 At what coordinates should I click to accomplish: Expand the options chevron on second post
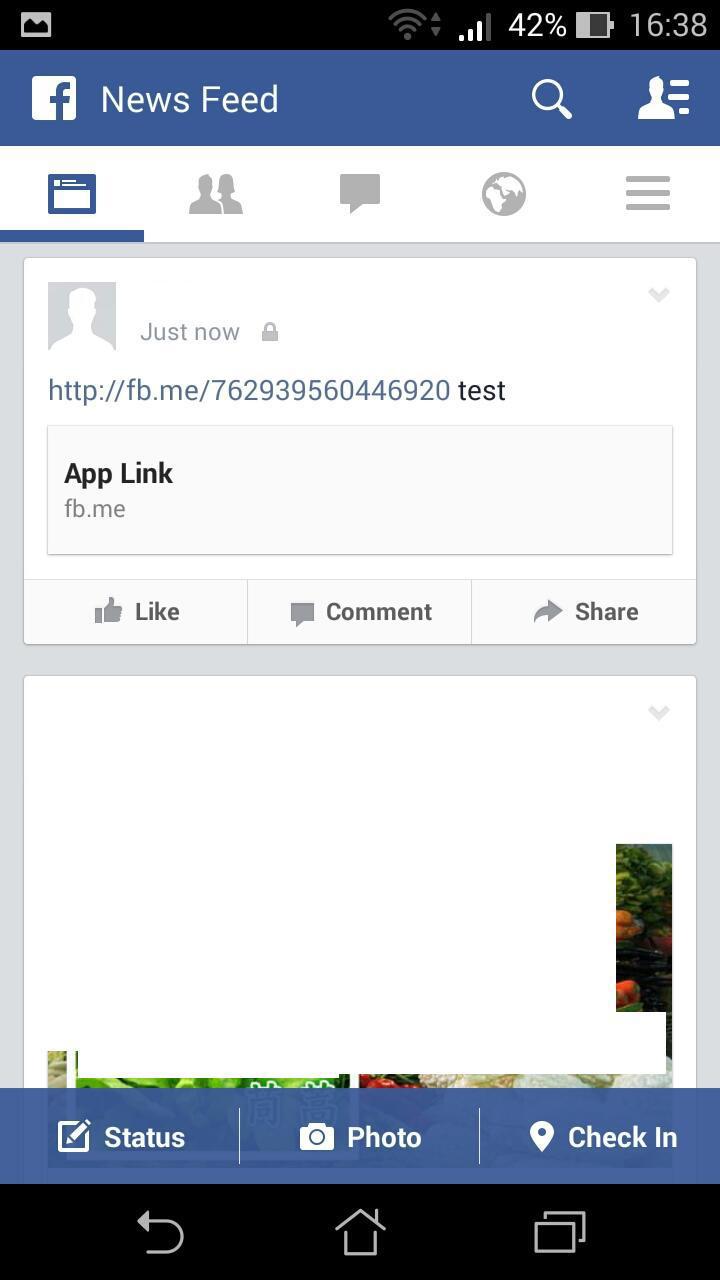point(658,713)
